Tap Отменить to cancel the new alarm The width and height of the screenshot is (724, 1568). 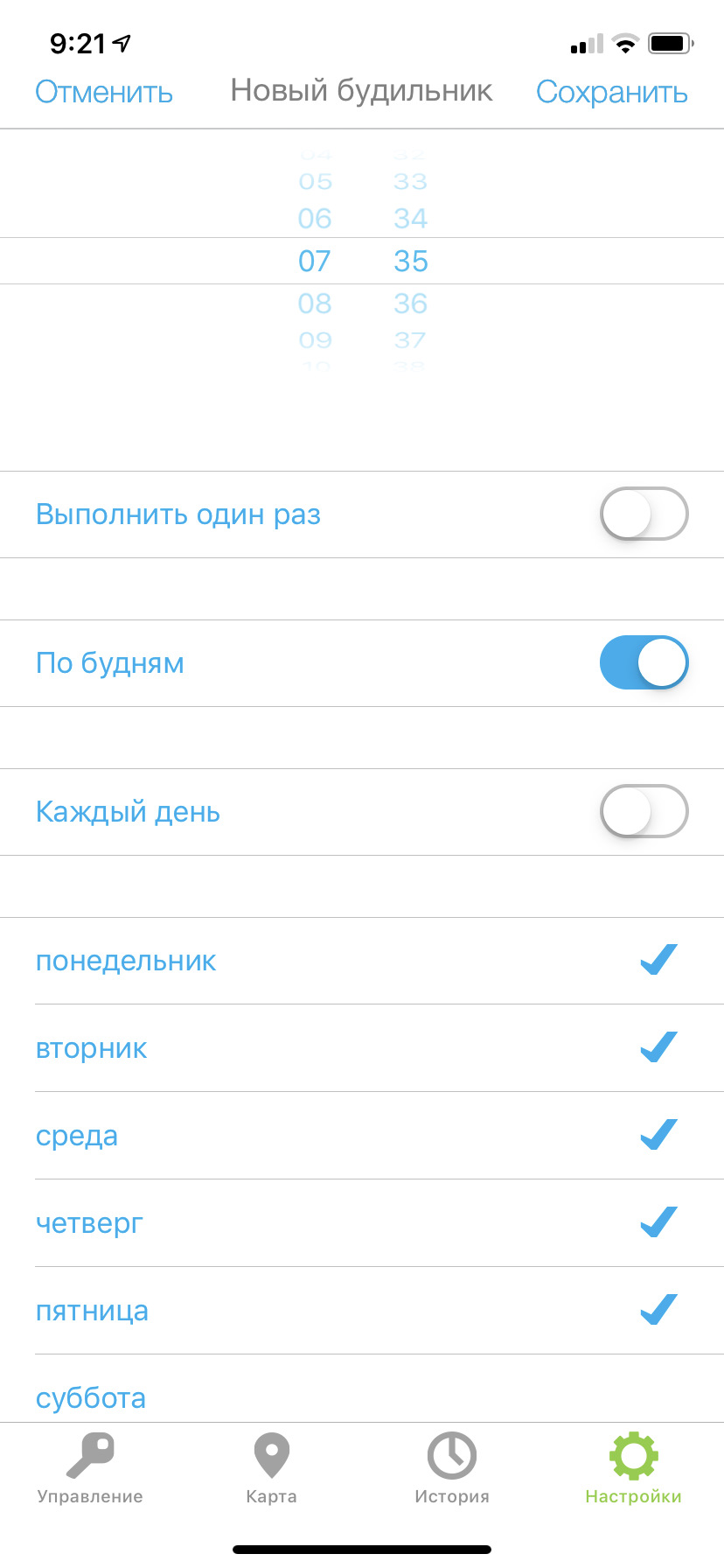pyautogui.click(x=104, y=92)
